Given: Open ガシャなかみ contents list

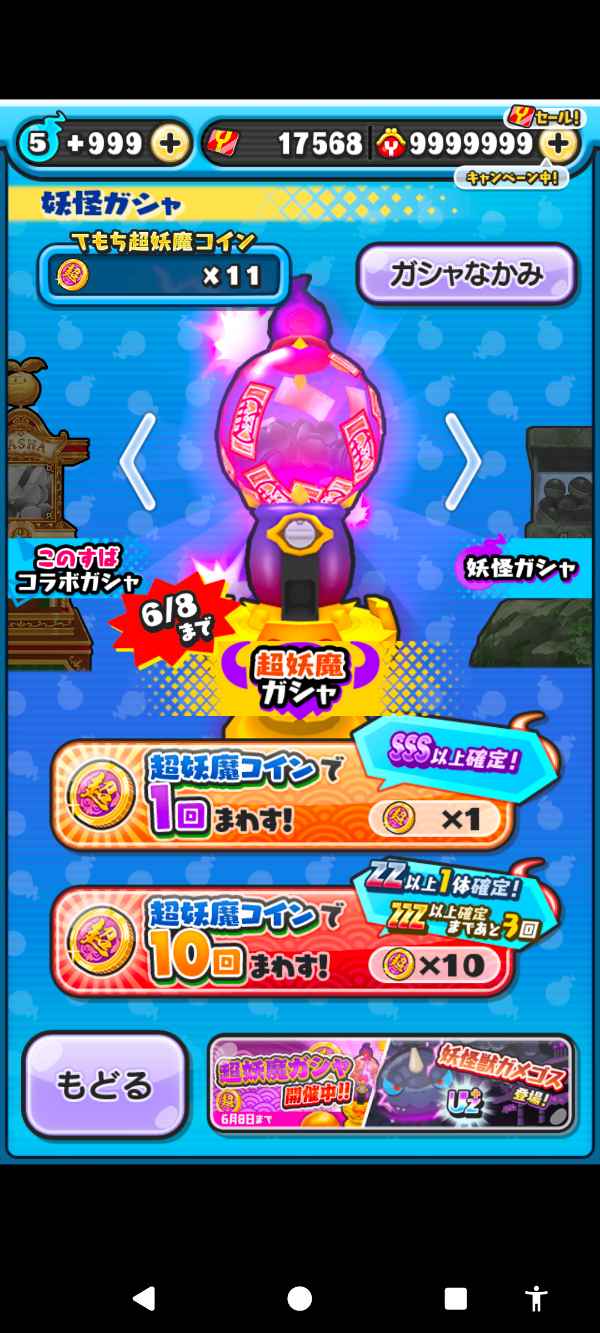Looking at the screenshot, I should coord(467,273).
